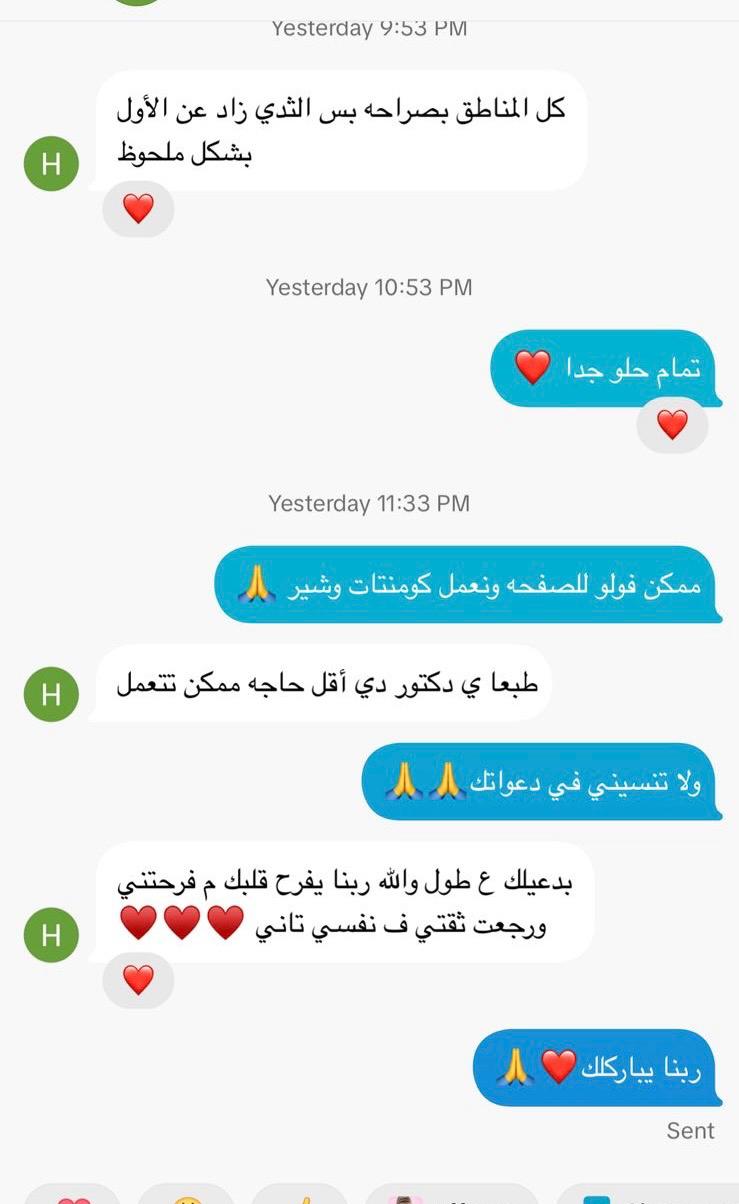
Task: Send the thumbs-up quick reply chip
Action: tap(300, 1196)
